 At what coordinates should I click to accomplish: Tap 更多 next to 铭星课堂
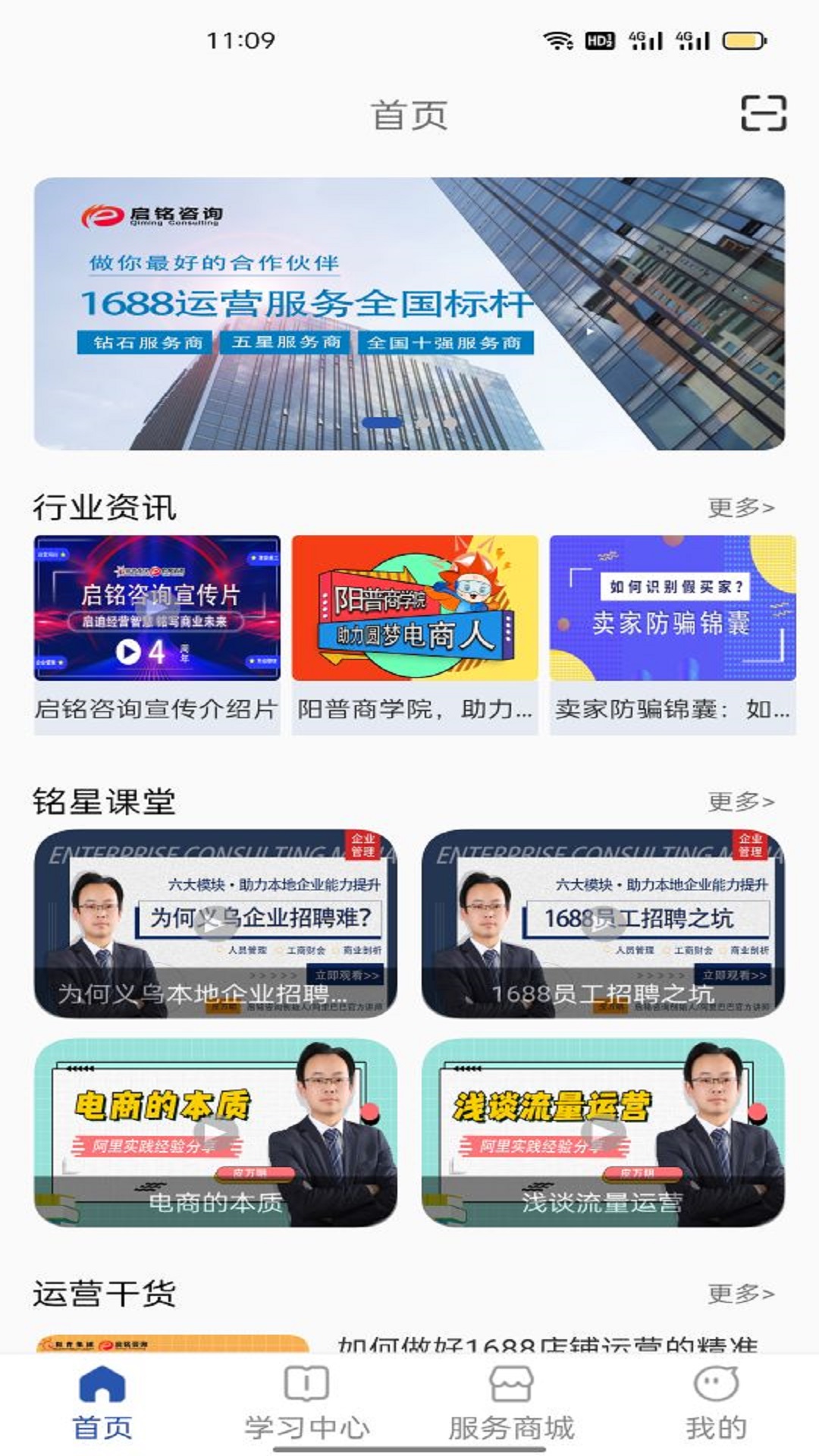click(741, 801)
